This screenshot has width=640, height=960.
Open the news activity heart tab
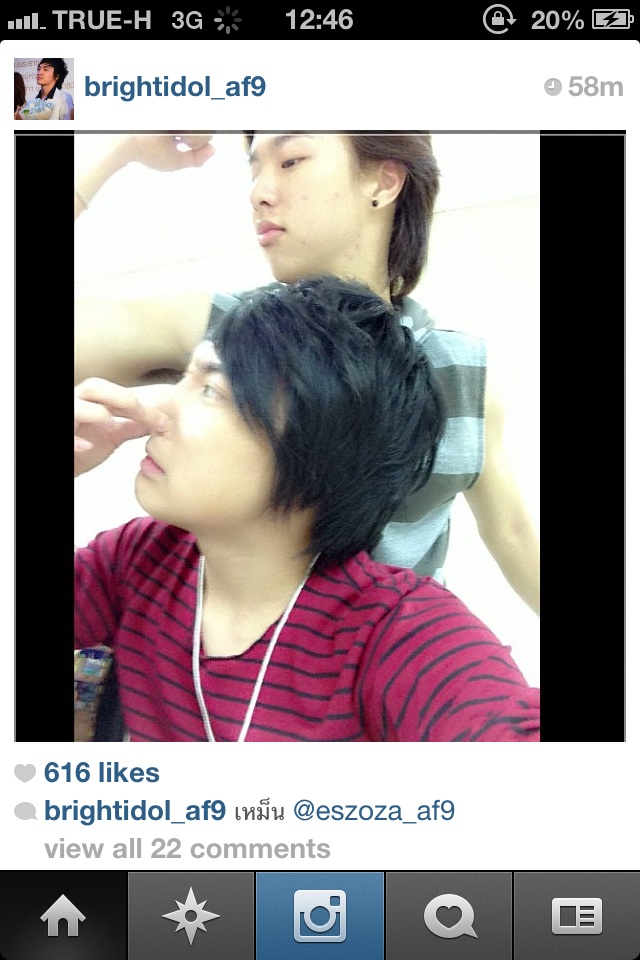[x=448, y=915]
